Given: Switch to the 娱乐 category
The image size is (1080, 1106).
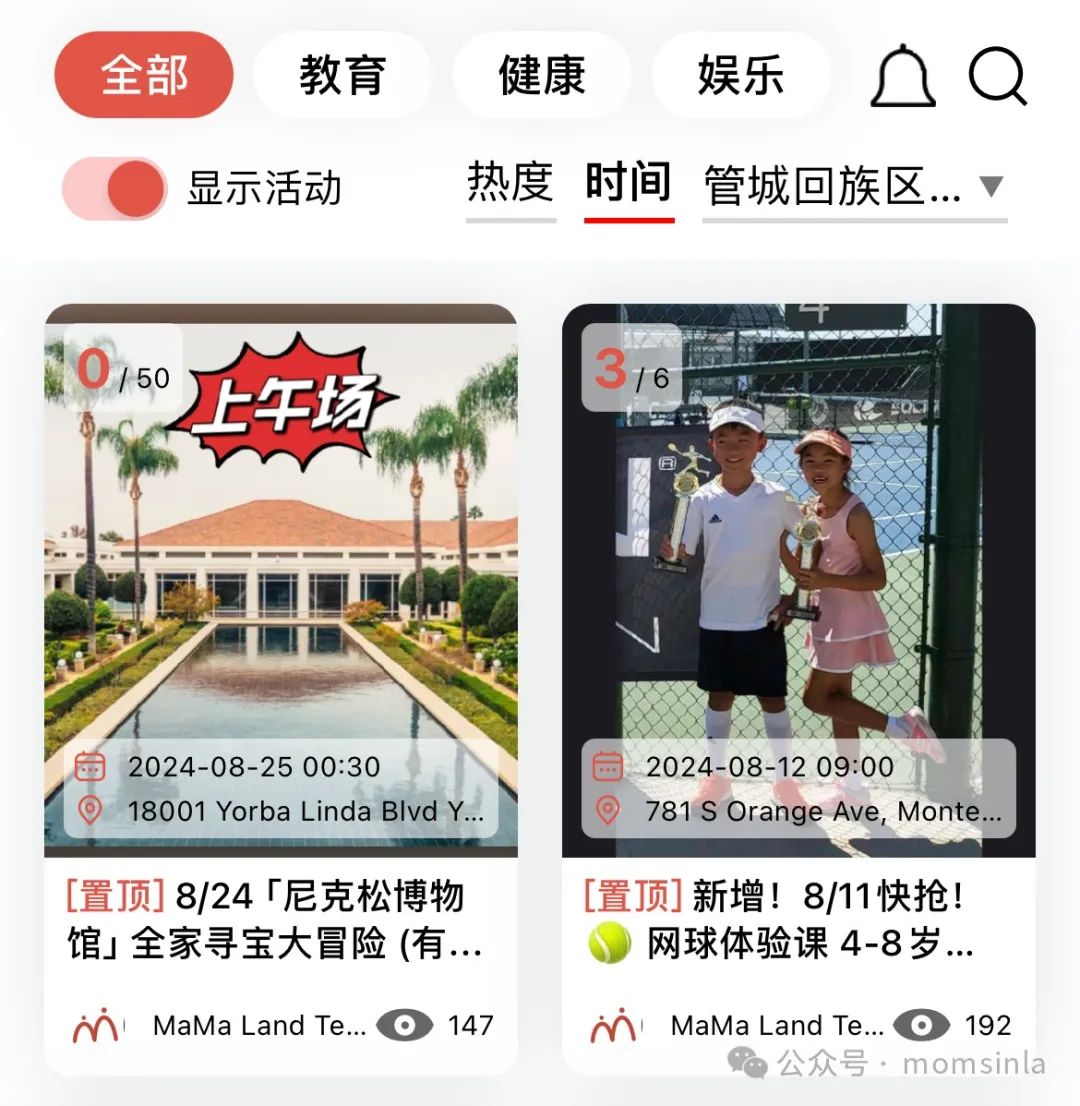Looking at the screenshot, I should 740,75.
